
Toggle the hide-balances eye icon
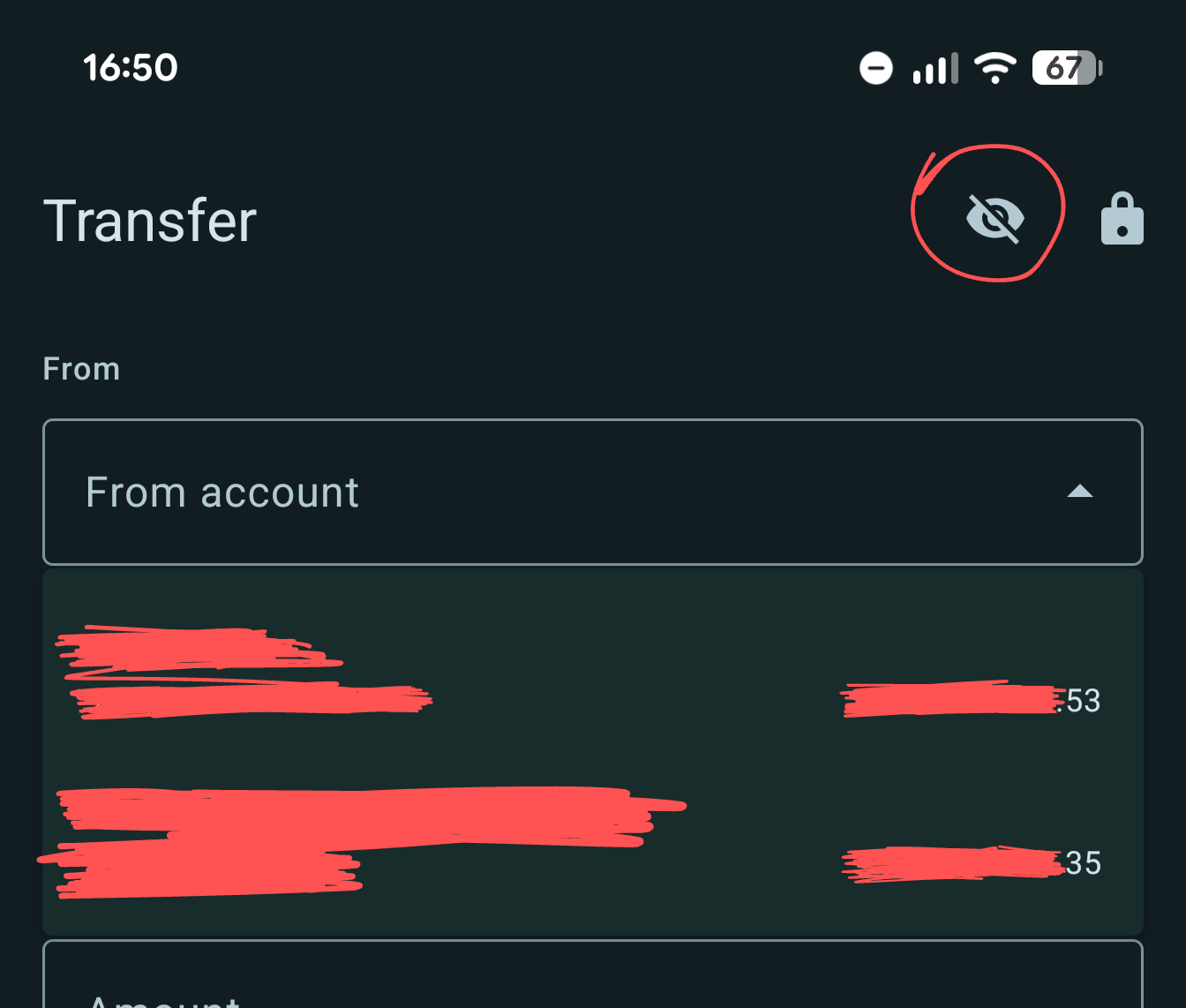coord(995,218)
